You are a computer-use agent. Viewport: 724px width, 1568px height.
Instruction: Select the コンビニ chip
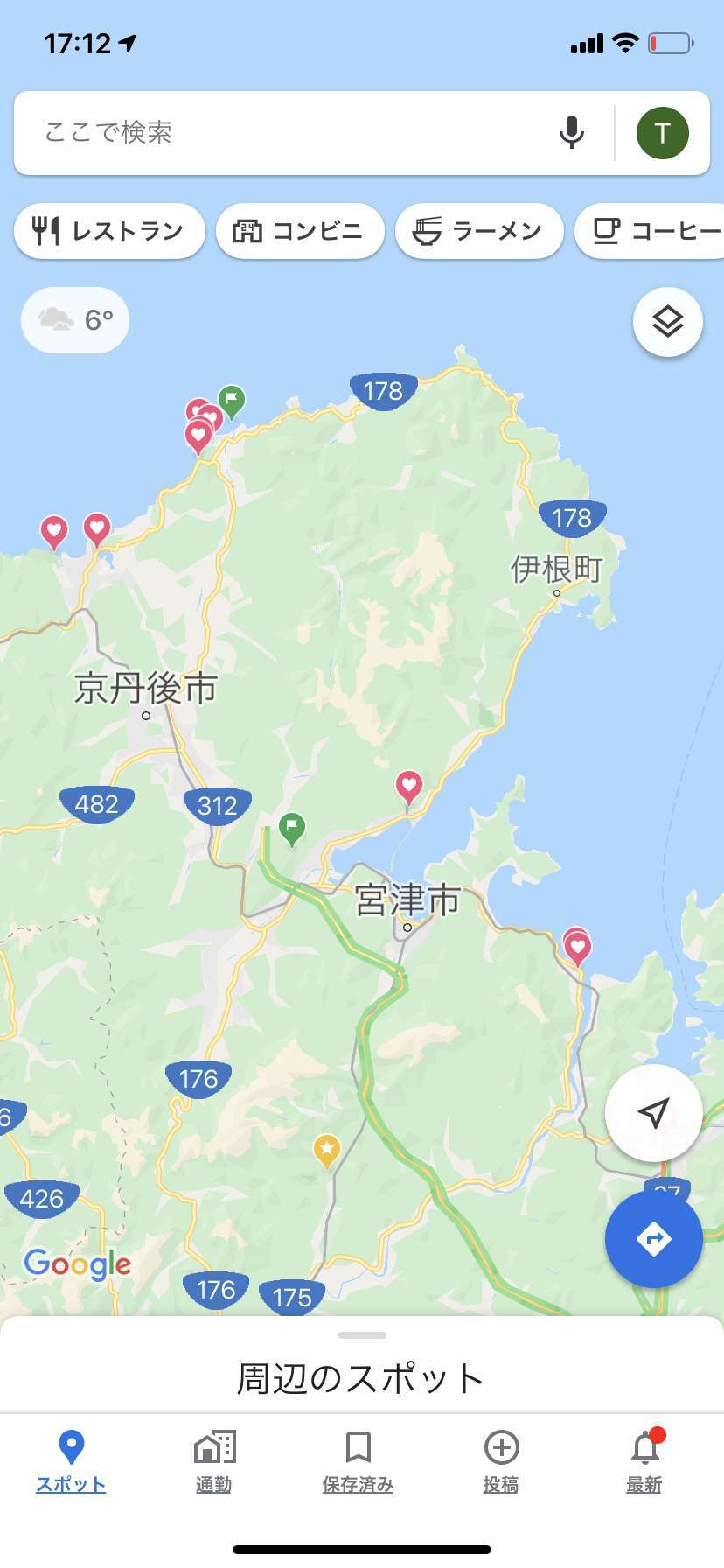click(300, 231)
